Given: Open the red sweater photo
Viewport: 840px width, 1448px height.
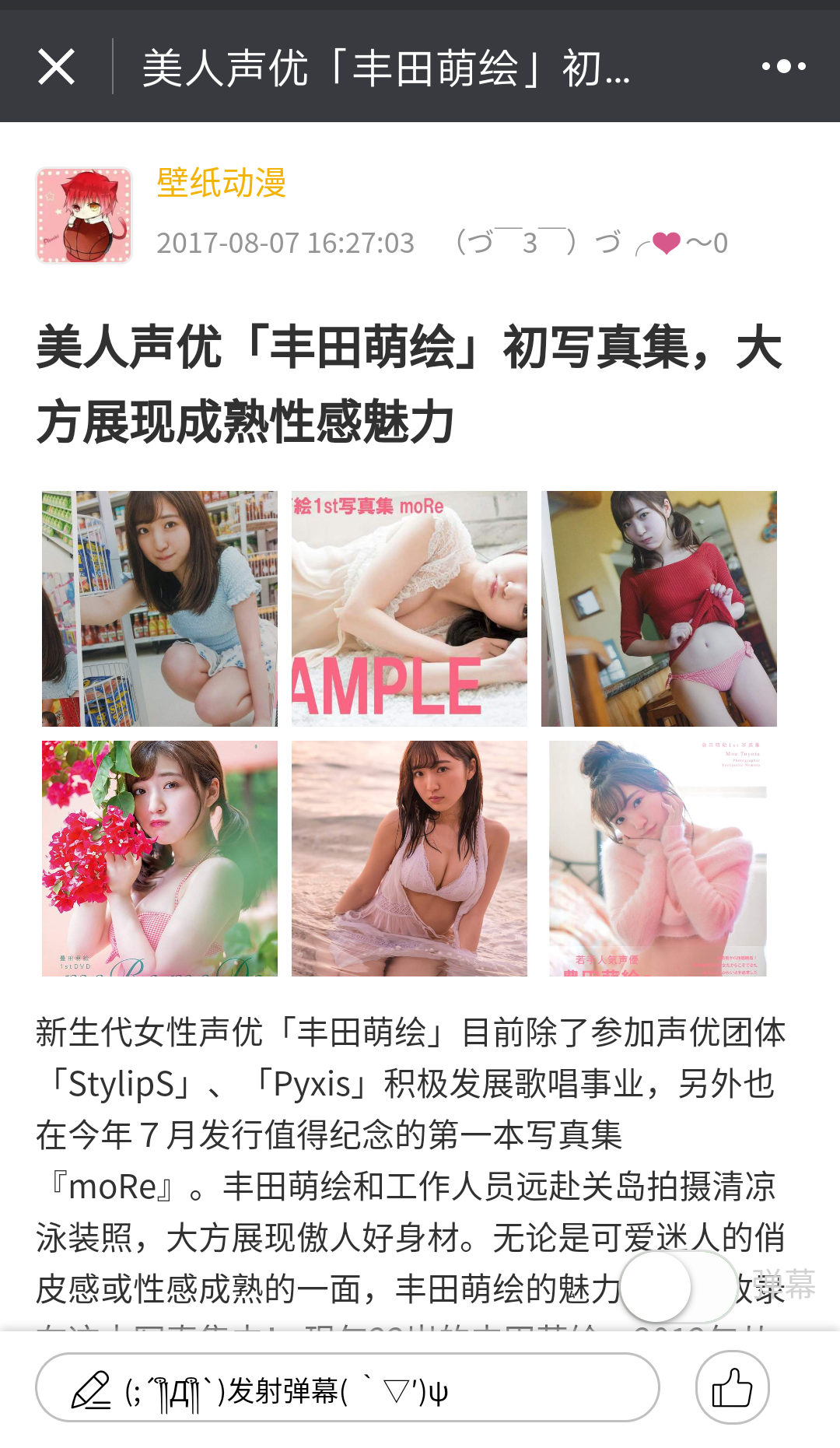Looking at the screenshot, I should tap(659, 608).
